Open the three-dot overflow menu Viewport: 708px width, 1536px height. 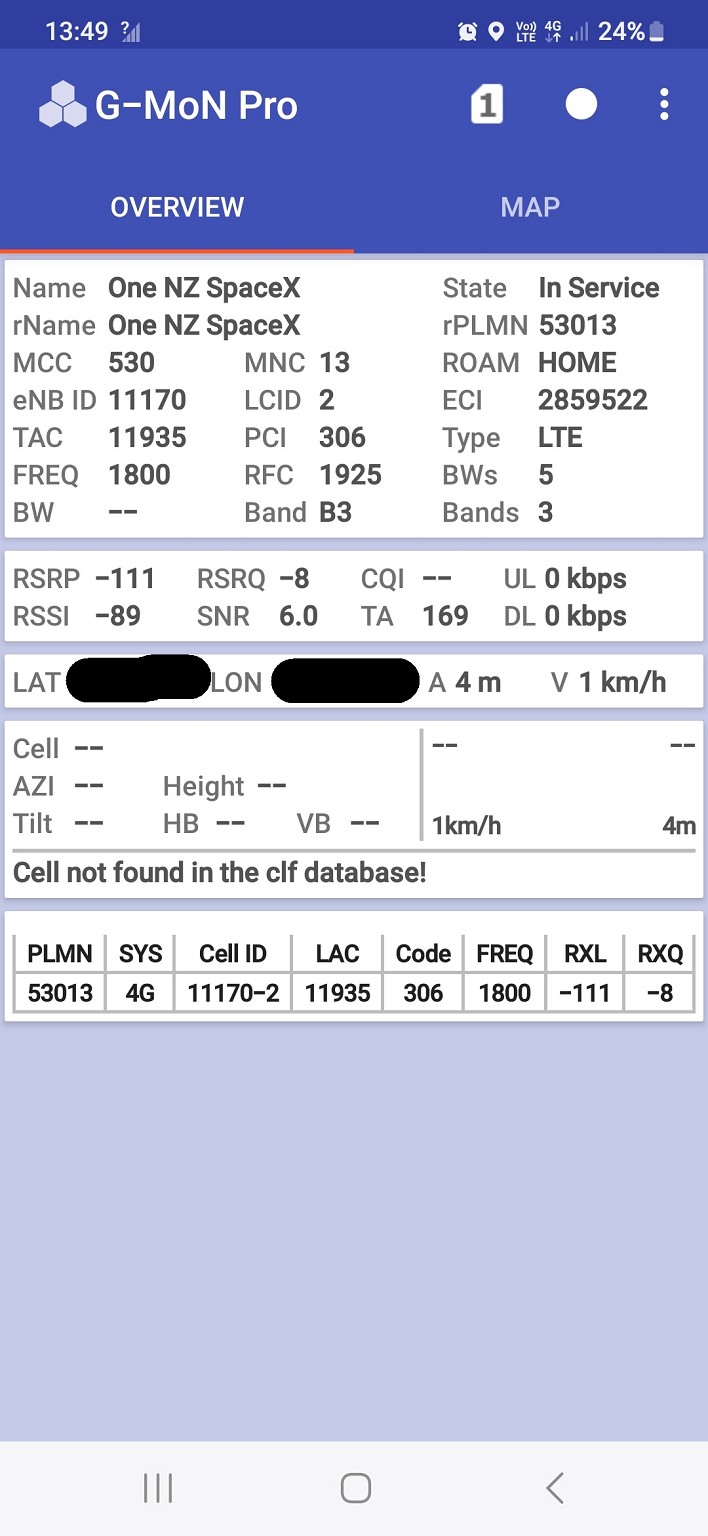tap(664, 105)
